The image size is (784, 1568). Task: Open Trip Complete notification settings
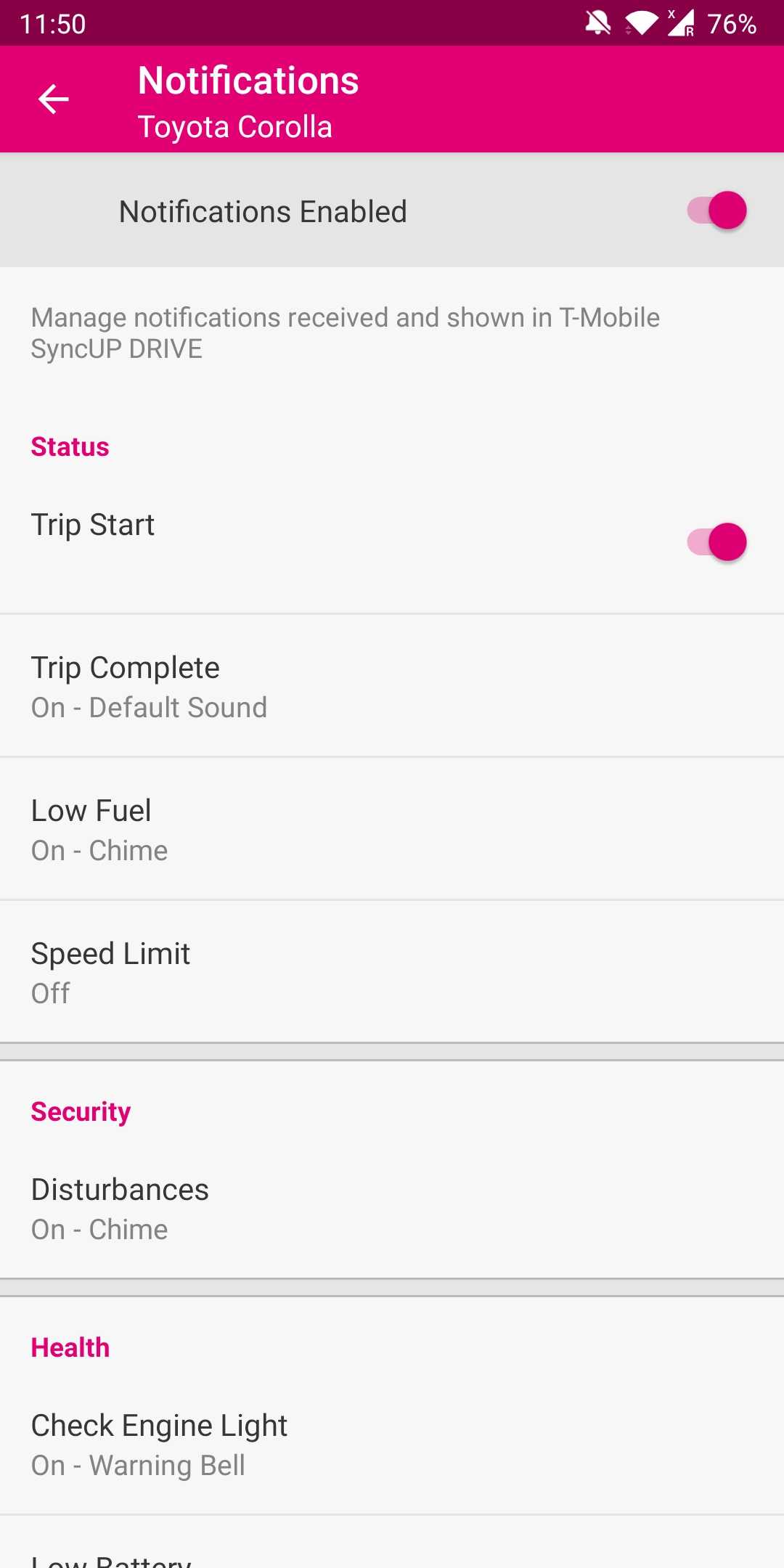(x=392, y=685)
